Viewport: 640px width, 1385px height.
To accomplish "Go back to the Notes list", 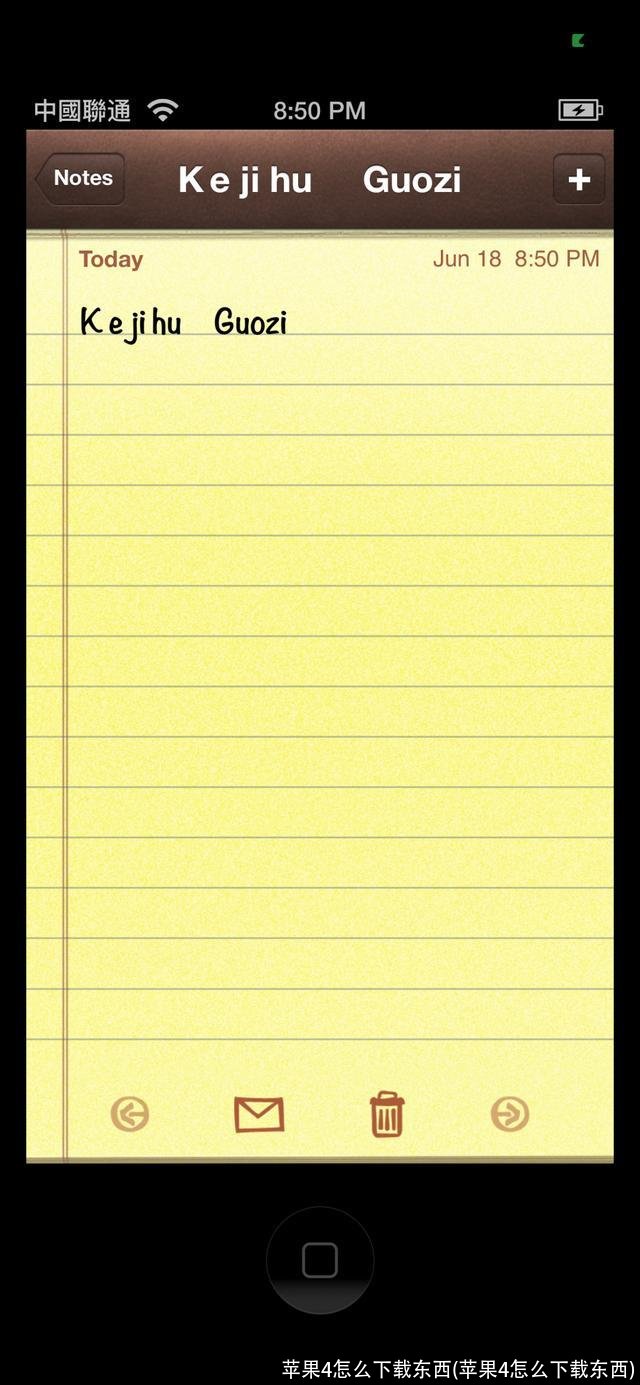I will [81, 179].
